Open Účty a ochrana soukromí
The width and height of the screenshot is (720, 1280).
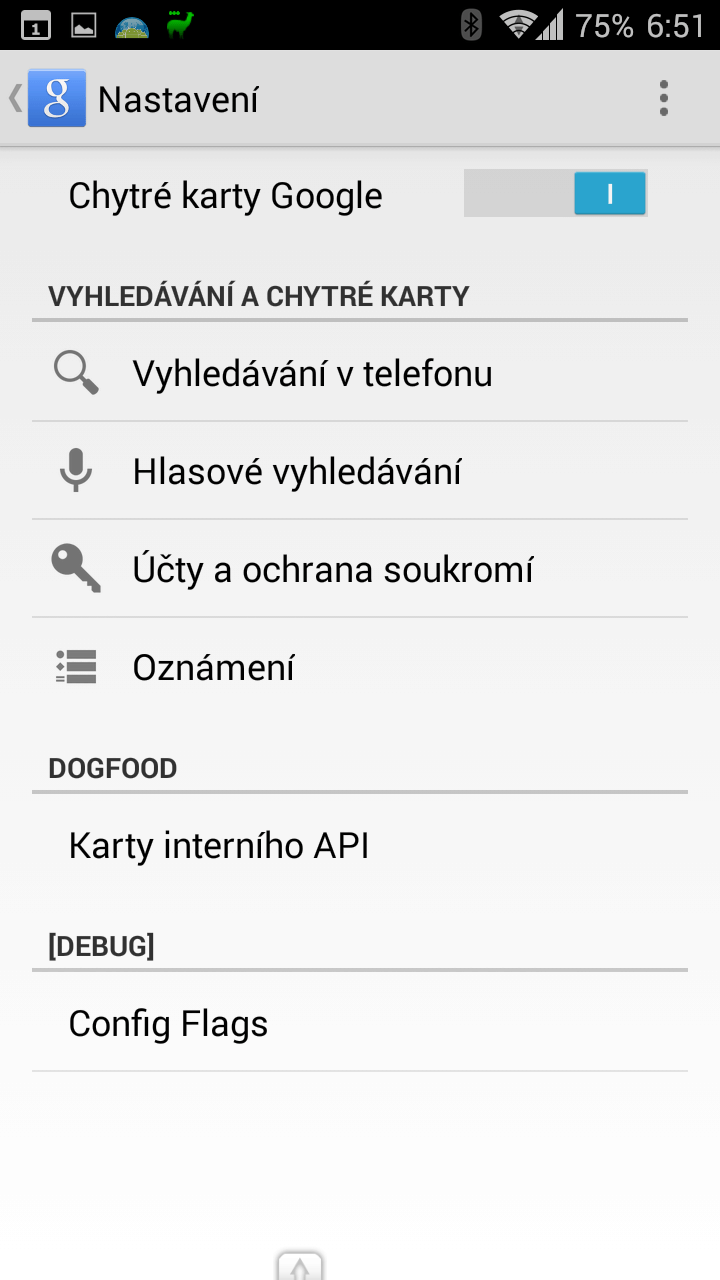click(x=360, y=569)
